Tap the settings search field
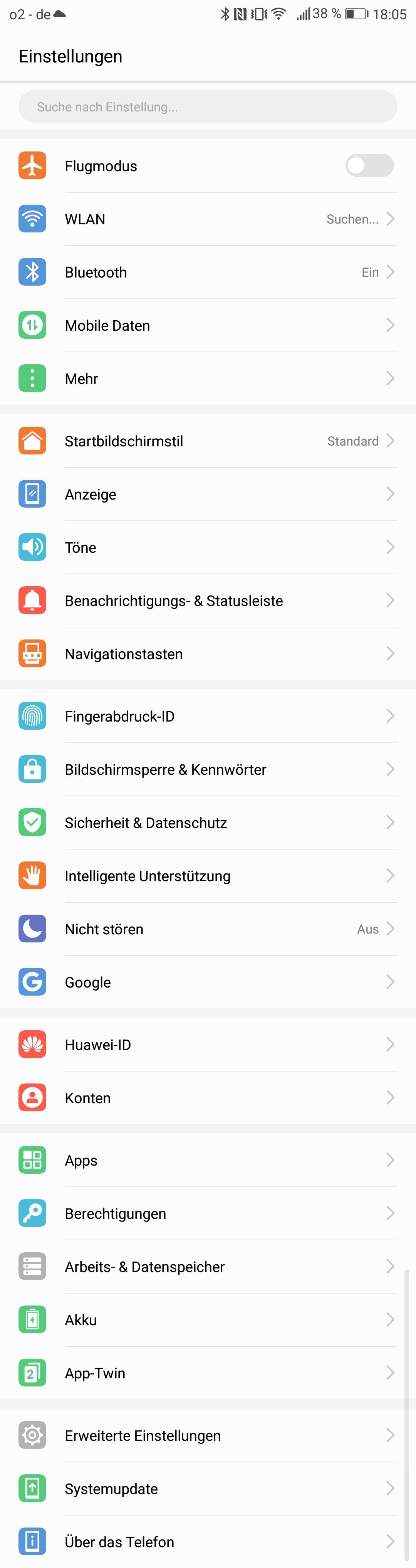416x1568 pixels. tap(207, 106)
